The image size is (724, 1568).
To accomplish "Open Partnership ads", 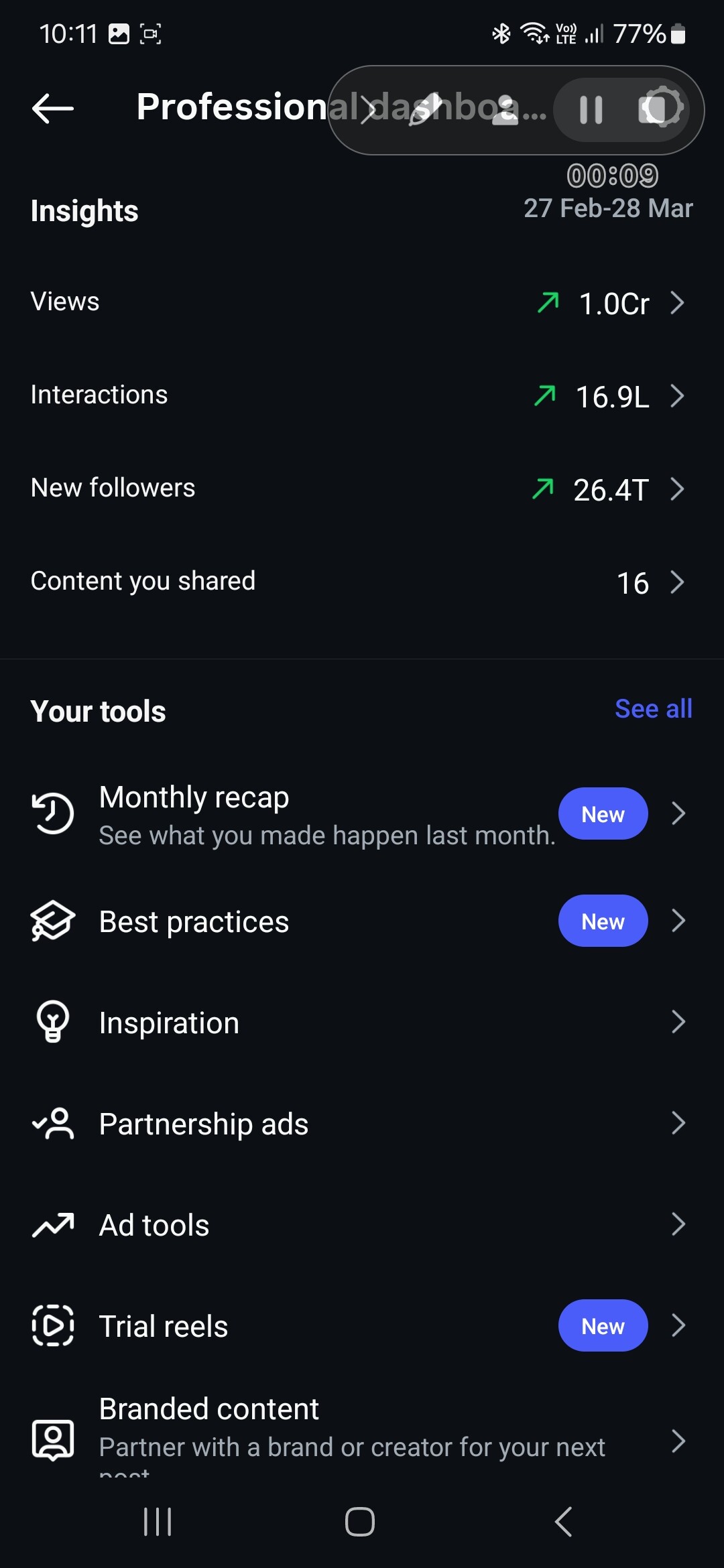I will pos(362,1124).
